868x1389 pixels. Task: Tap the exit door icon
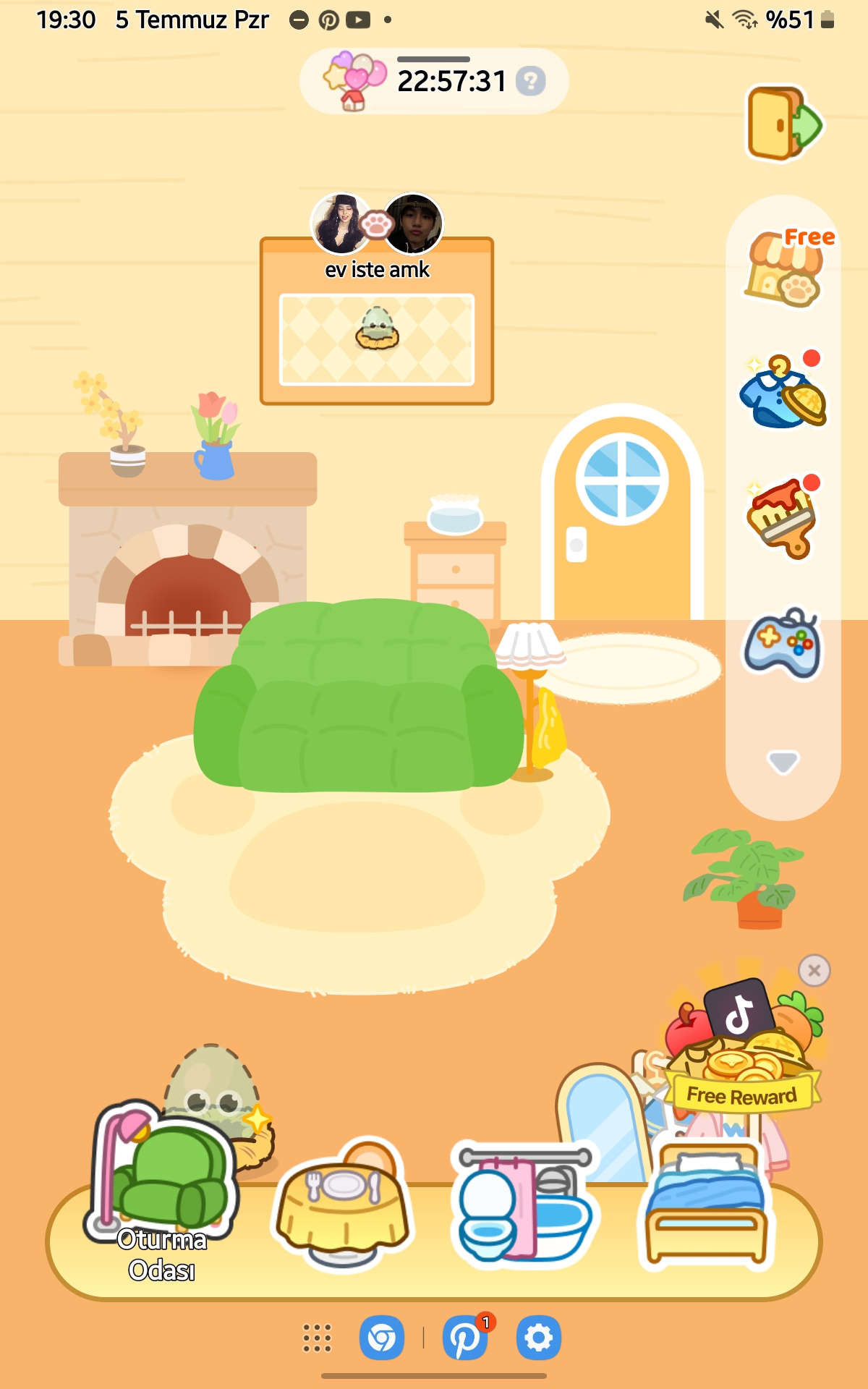784,124
